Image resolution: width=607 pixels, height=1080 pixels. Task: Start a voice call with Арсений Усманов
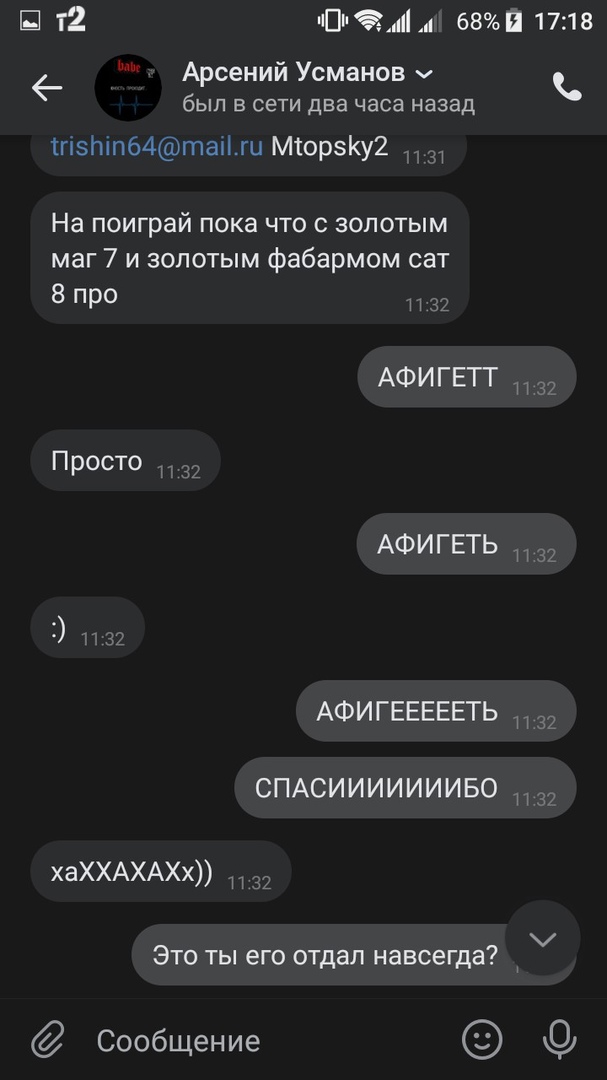[x=567, y=88]
